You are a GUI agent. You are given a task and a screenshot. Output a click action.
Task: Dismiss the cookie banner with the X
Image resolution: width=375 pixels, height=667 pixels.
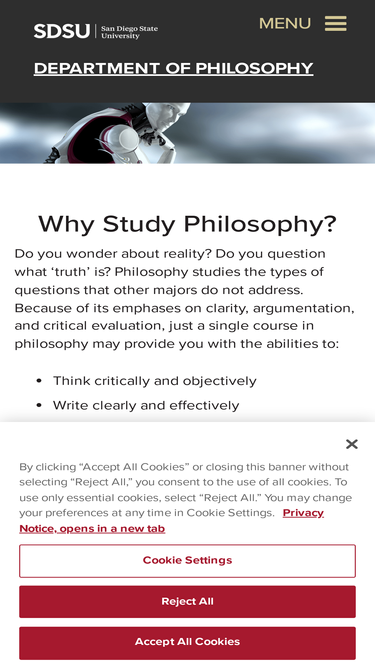click(352, 444)
